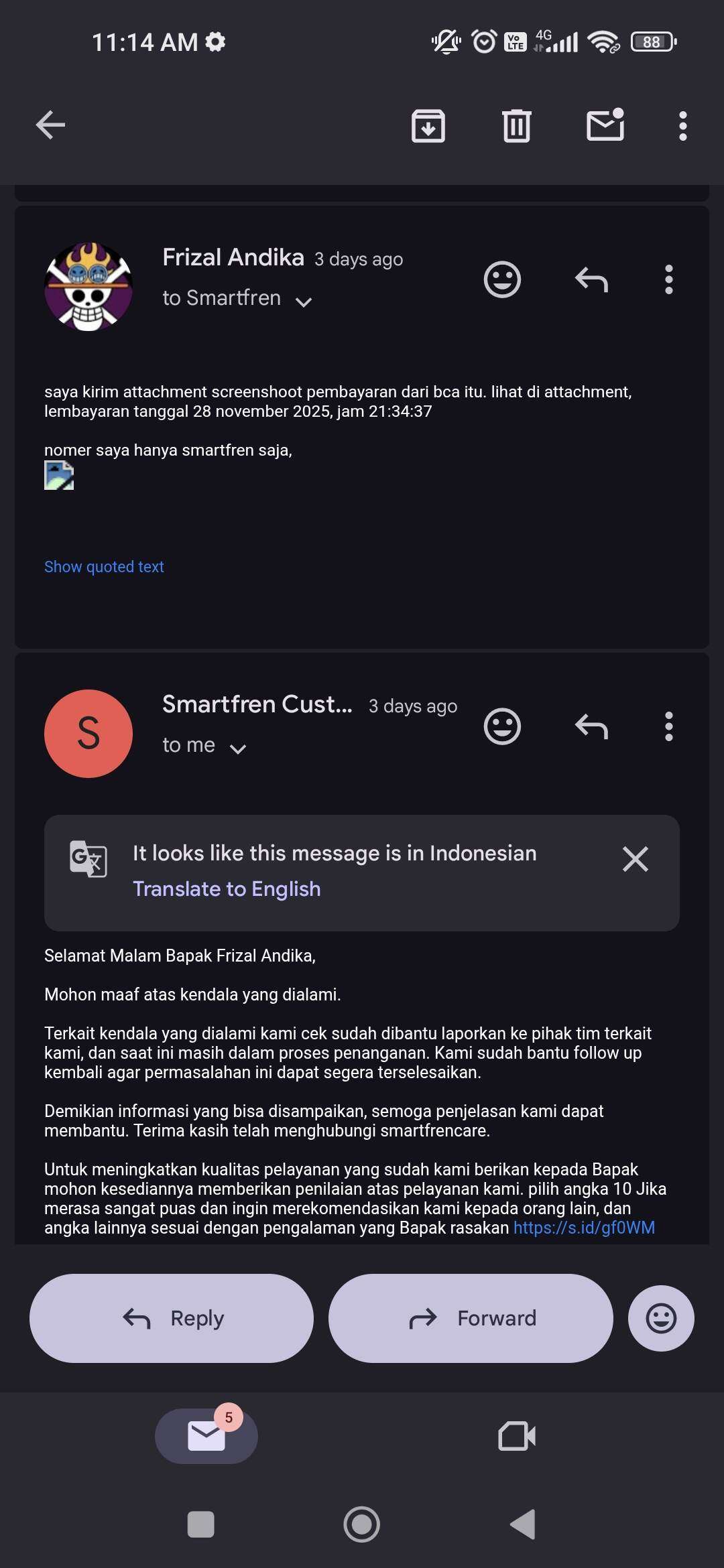The image size is (724, 1568).
Task: Open the inline image attachment
Action: coord(59,476)
